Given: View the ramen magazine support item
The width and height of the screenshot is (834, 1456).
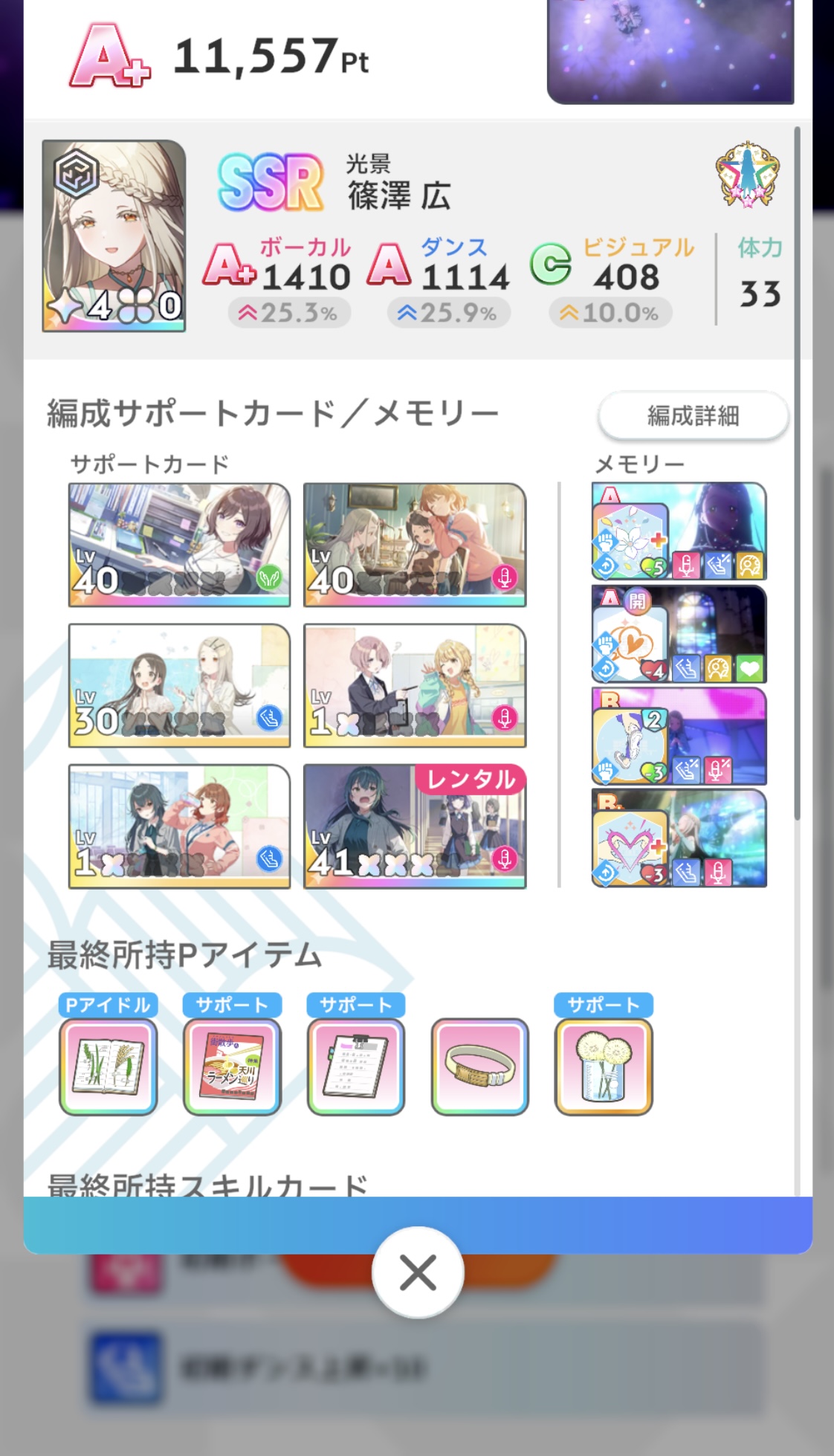Looking at the screenshot, I should pos(232,1067).
